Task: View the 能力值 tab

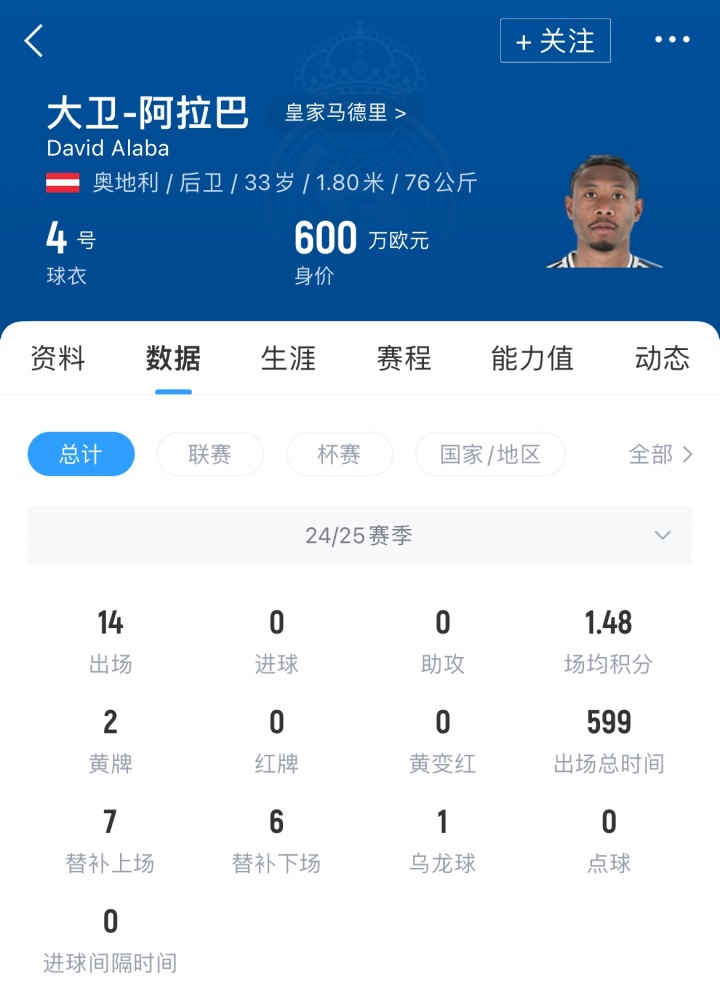Action: click(532, 358)
